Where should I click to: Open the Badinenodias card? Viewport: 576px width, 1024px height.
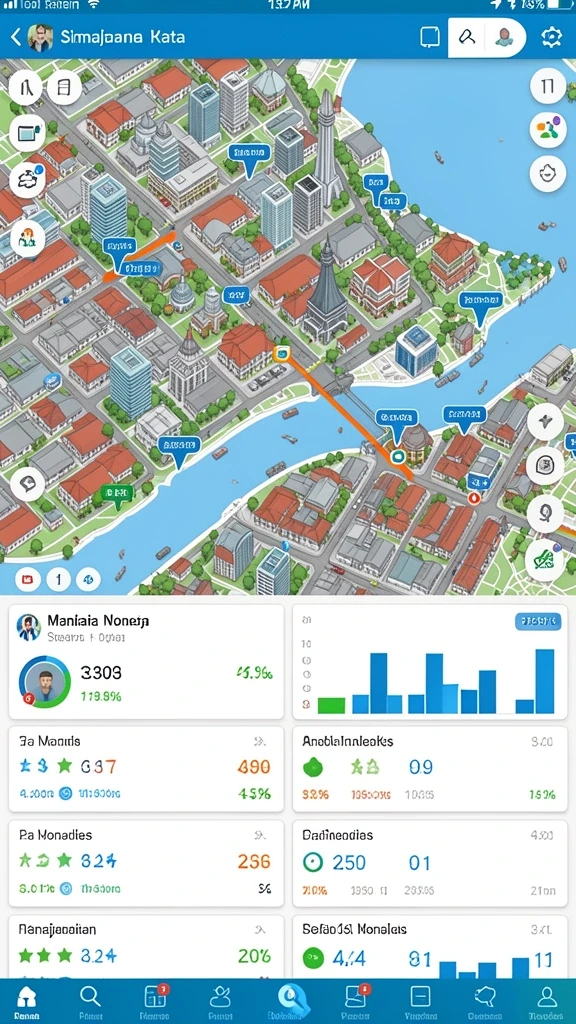[430, 863]
